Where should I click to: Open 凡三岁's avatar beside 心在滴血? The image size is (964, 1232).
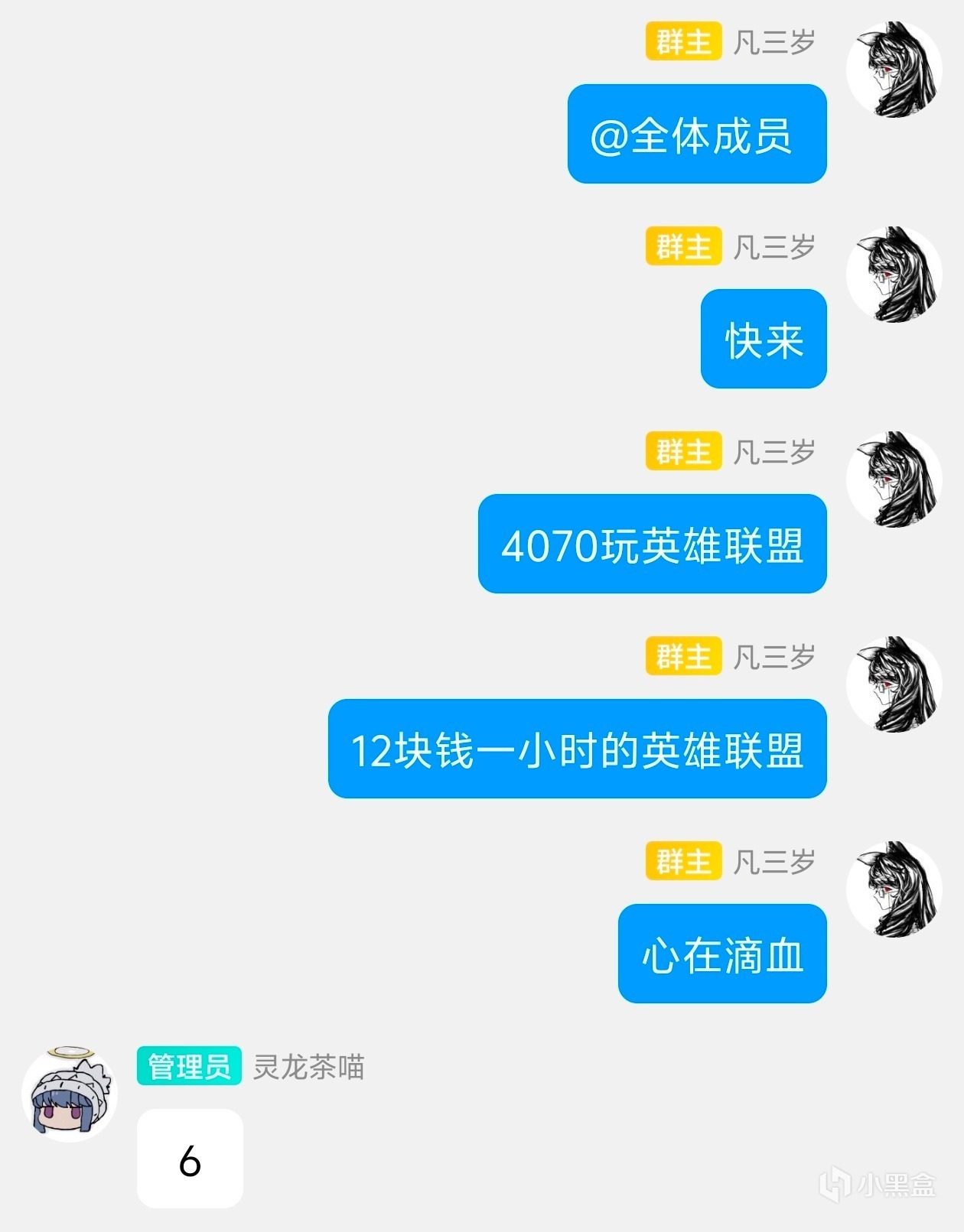pos(895,889)
